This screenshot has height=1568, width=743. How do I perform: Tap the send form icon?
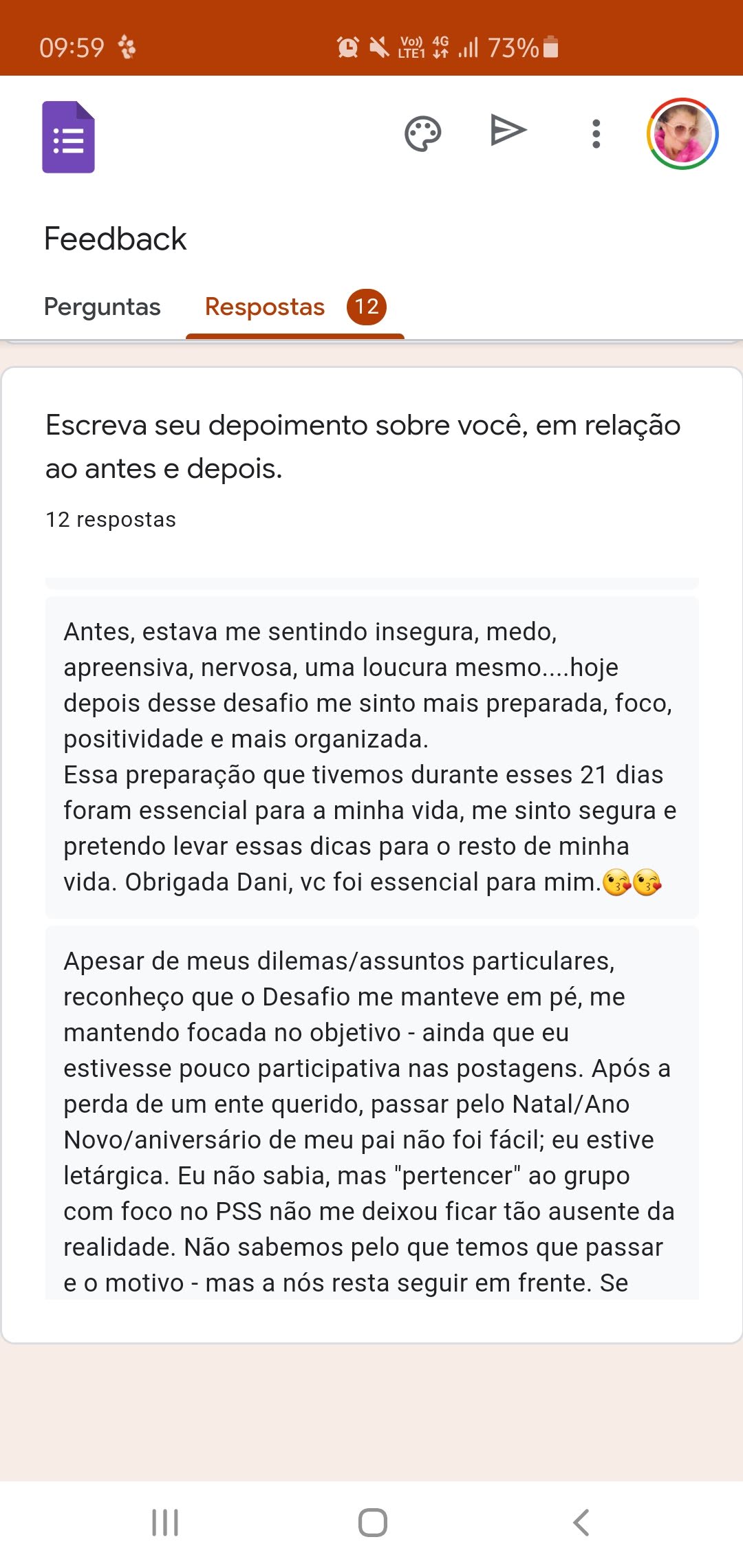point(508,131)
